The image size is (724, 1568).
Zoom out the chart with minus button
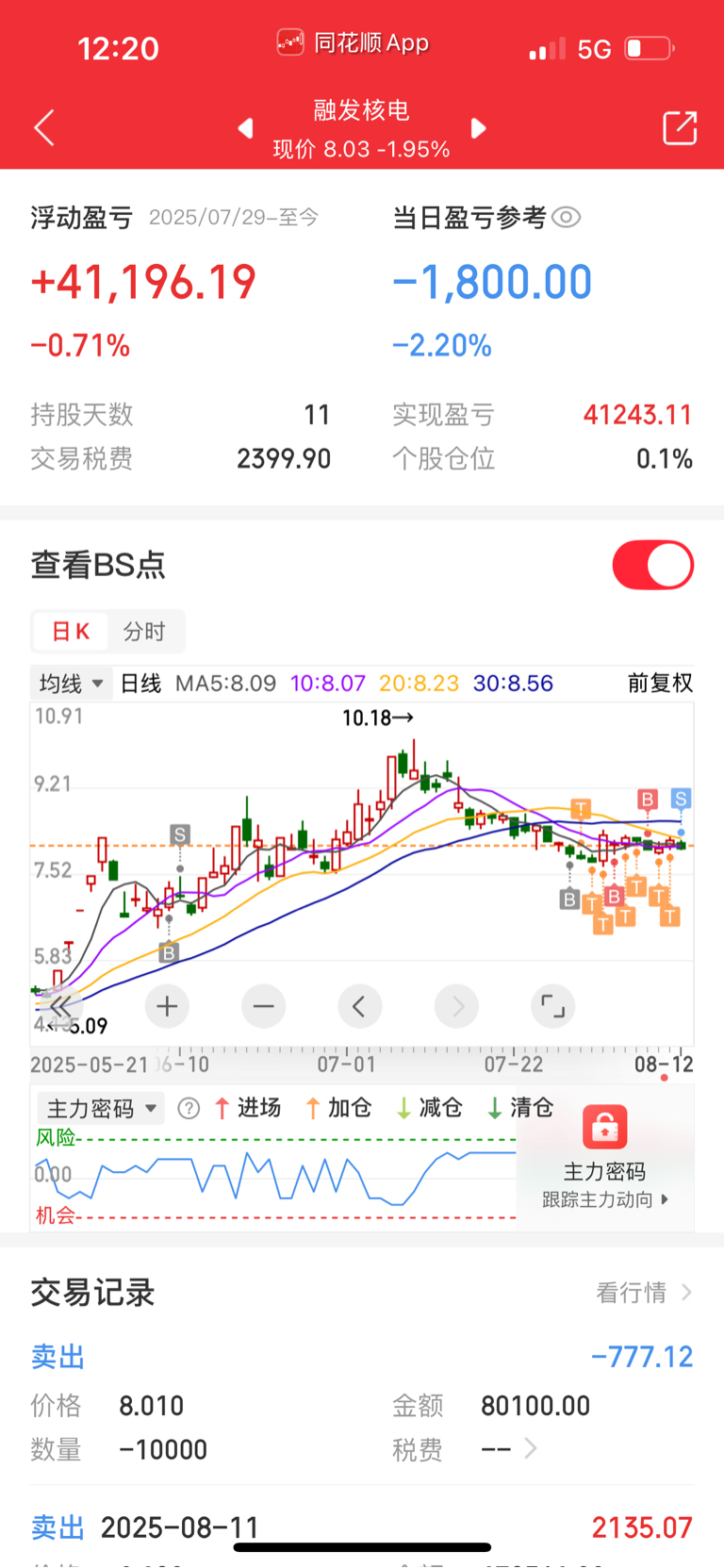[263, 1006]
